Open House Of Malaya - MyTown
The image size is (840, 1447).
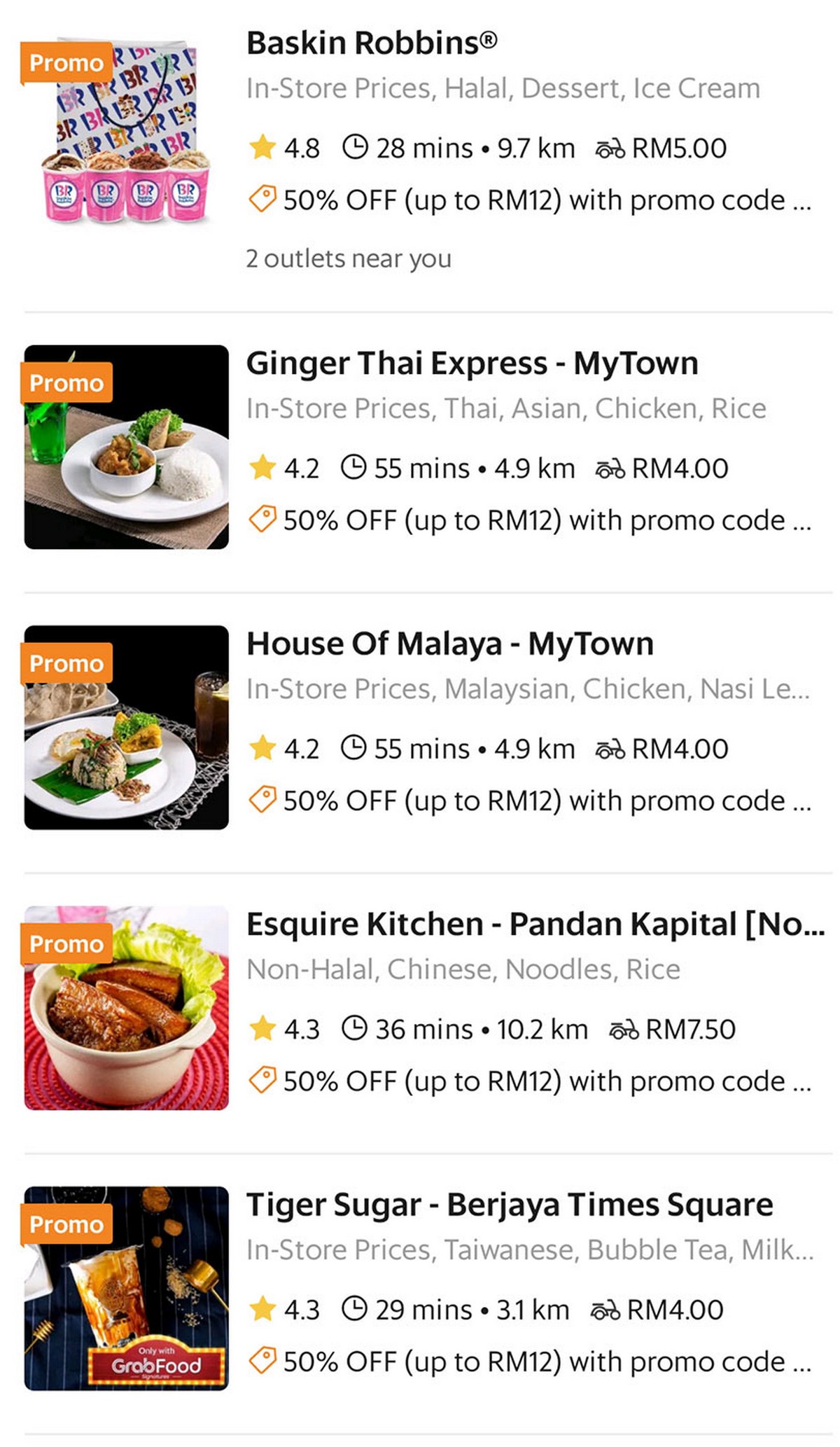click(449, 644)
